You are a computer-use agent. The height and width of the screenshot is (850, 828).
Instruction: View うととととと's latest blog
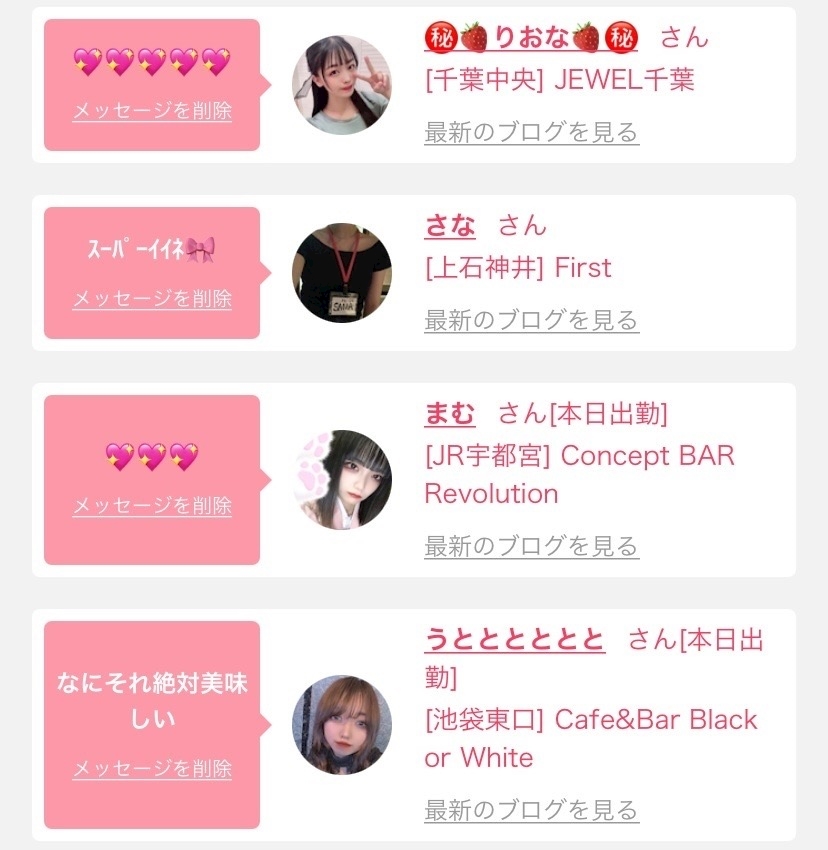[531, 809]
